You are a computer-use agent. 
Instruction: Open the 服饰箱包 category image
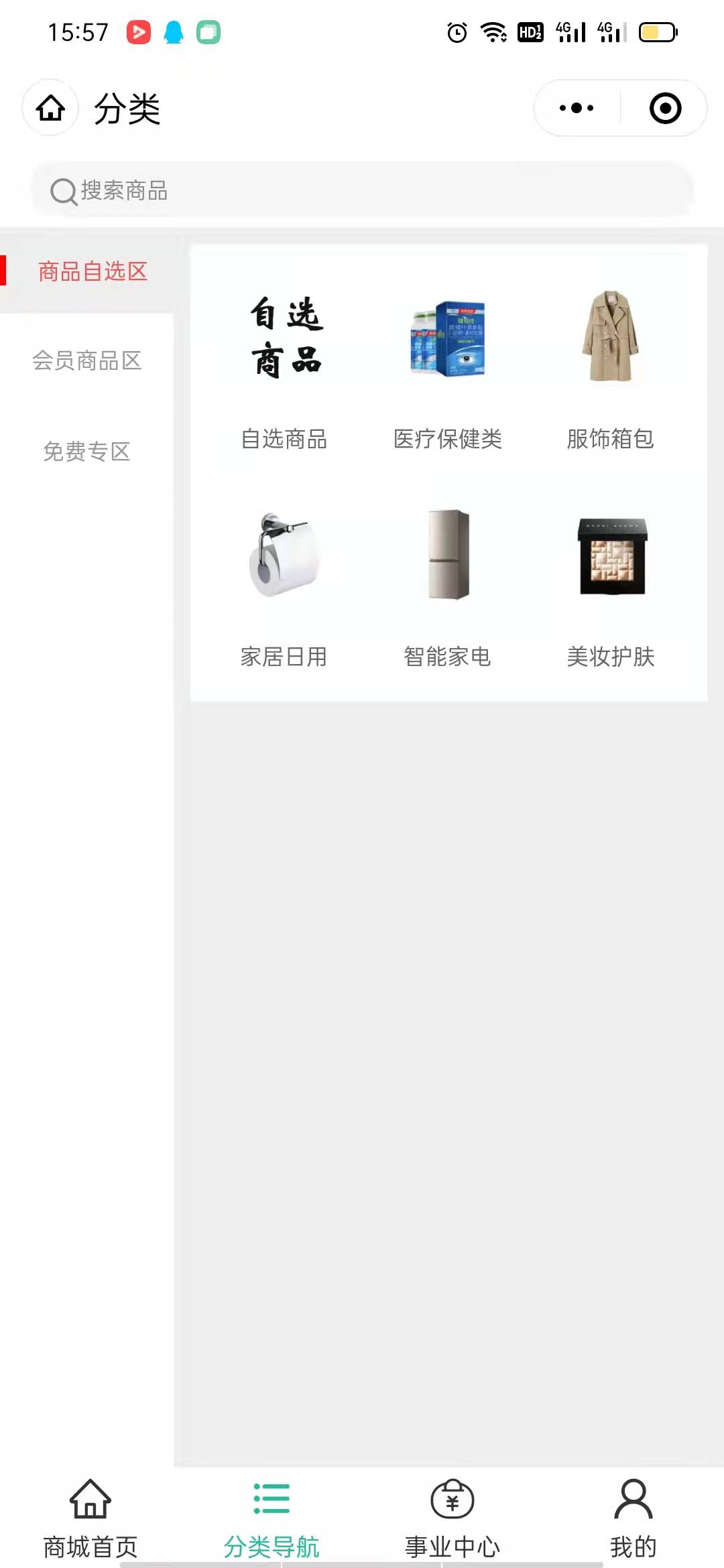coord(611,338)
